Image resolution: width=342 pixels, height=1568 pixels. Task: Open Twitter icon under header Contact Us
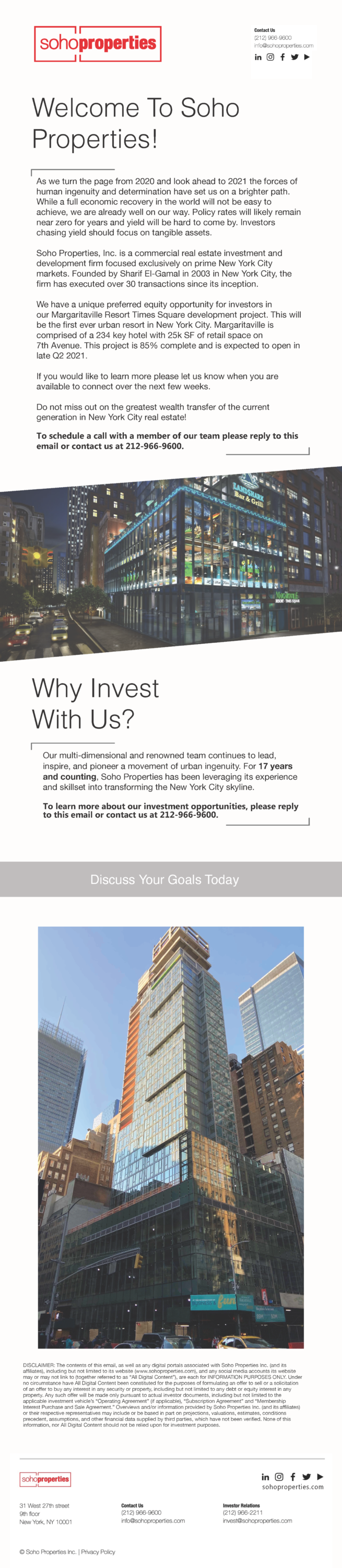tap(294, 57)
